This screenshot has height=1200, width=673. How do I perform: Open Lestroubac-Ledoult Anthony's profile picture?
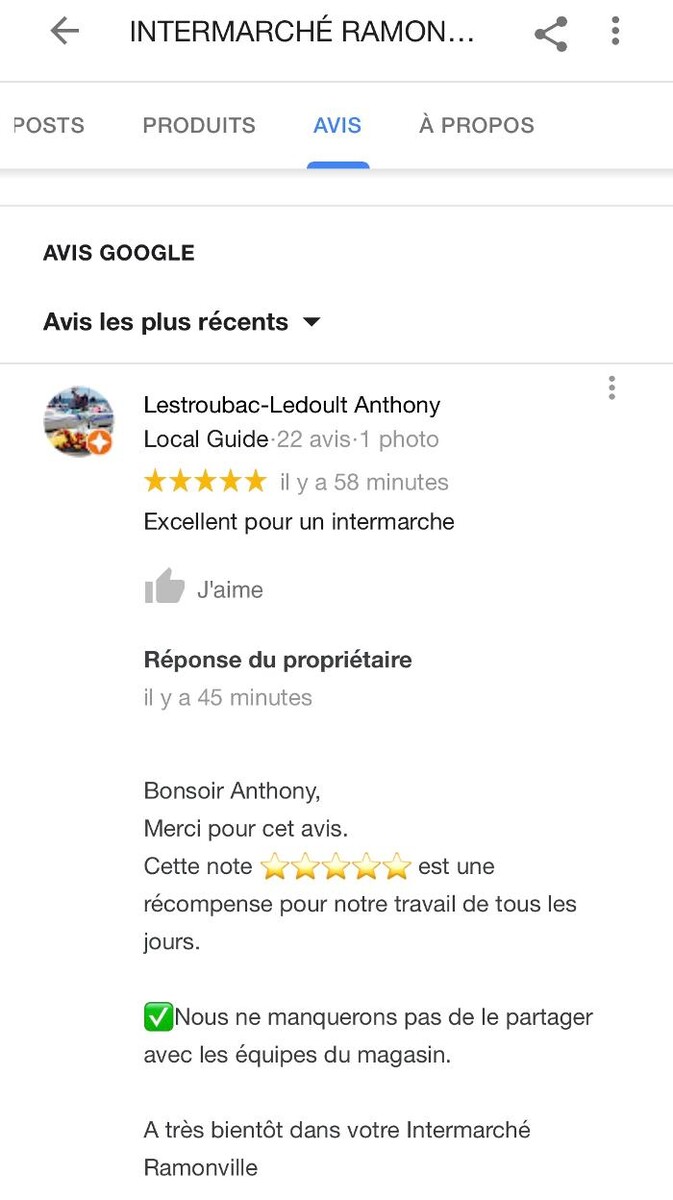(79, 421)
